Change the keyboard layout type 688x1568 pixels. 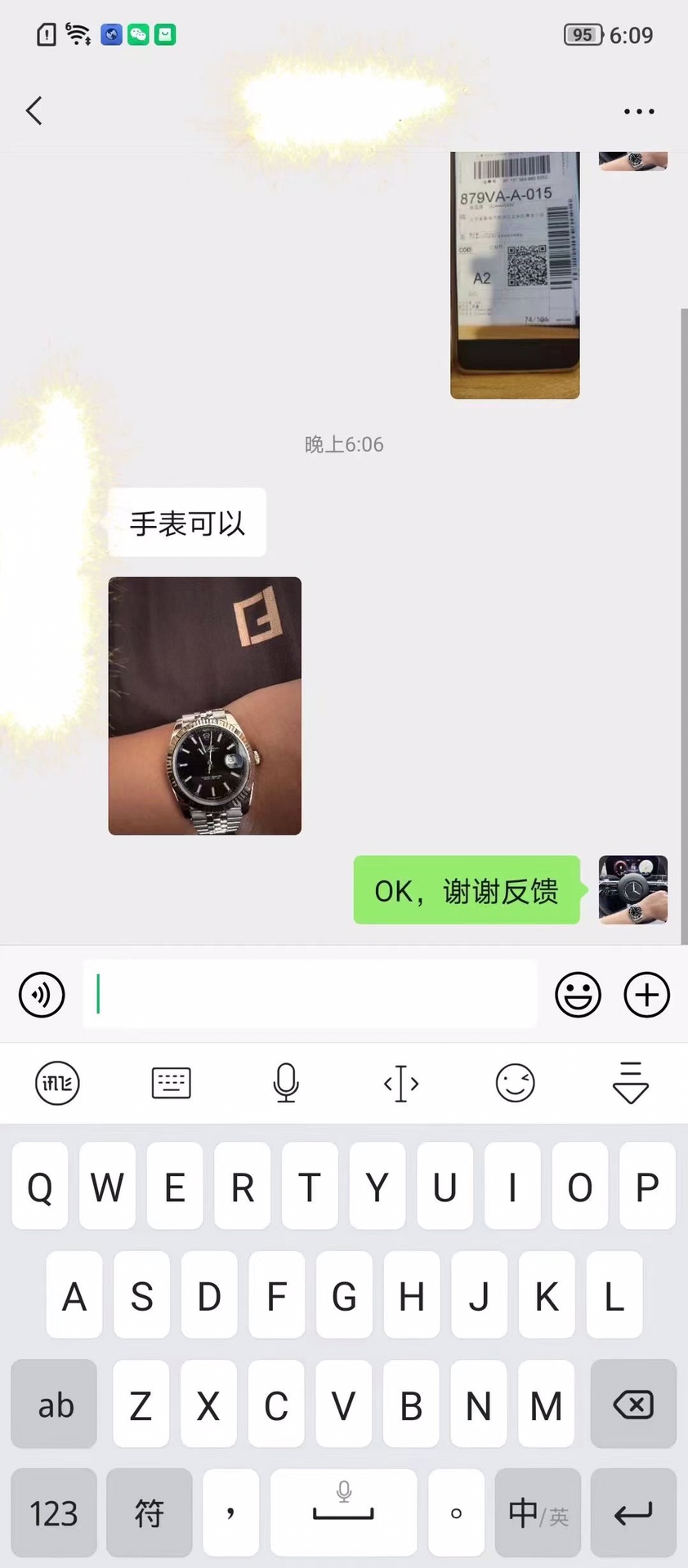tap(172, 1083)
